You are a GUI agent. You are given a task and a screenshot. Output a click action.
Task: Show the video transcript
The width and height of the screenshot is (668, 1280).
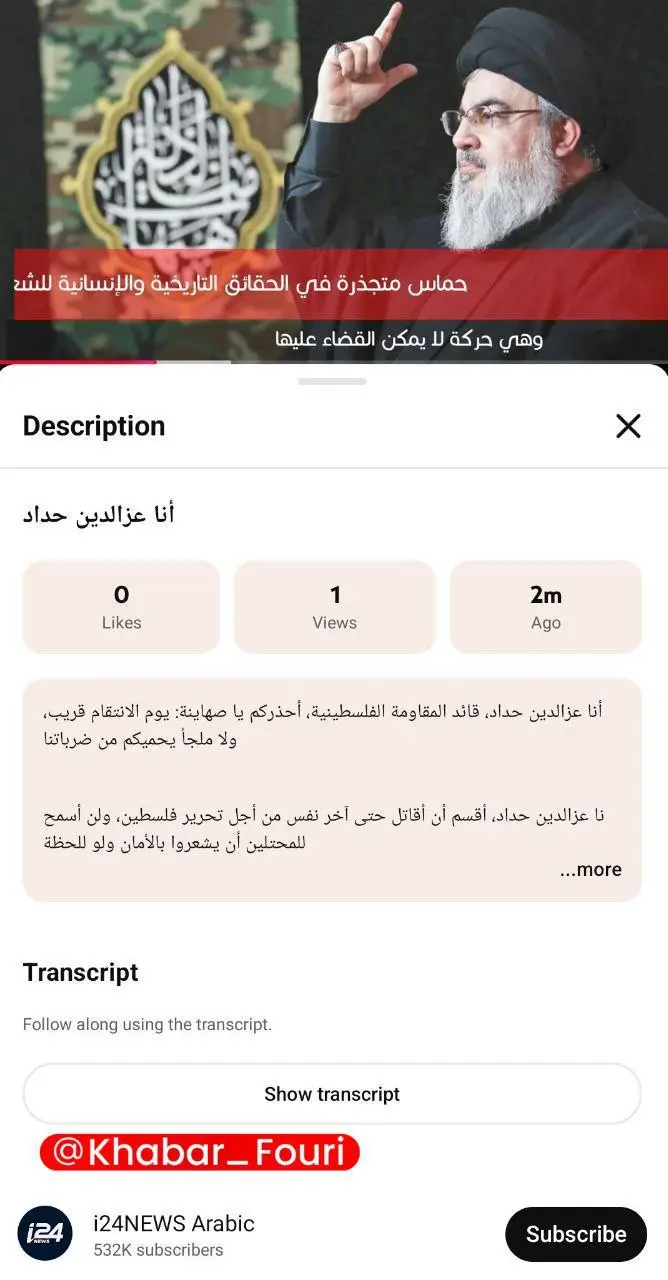[x=332, y=1094]
